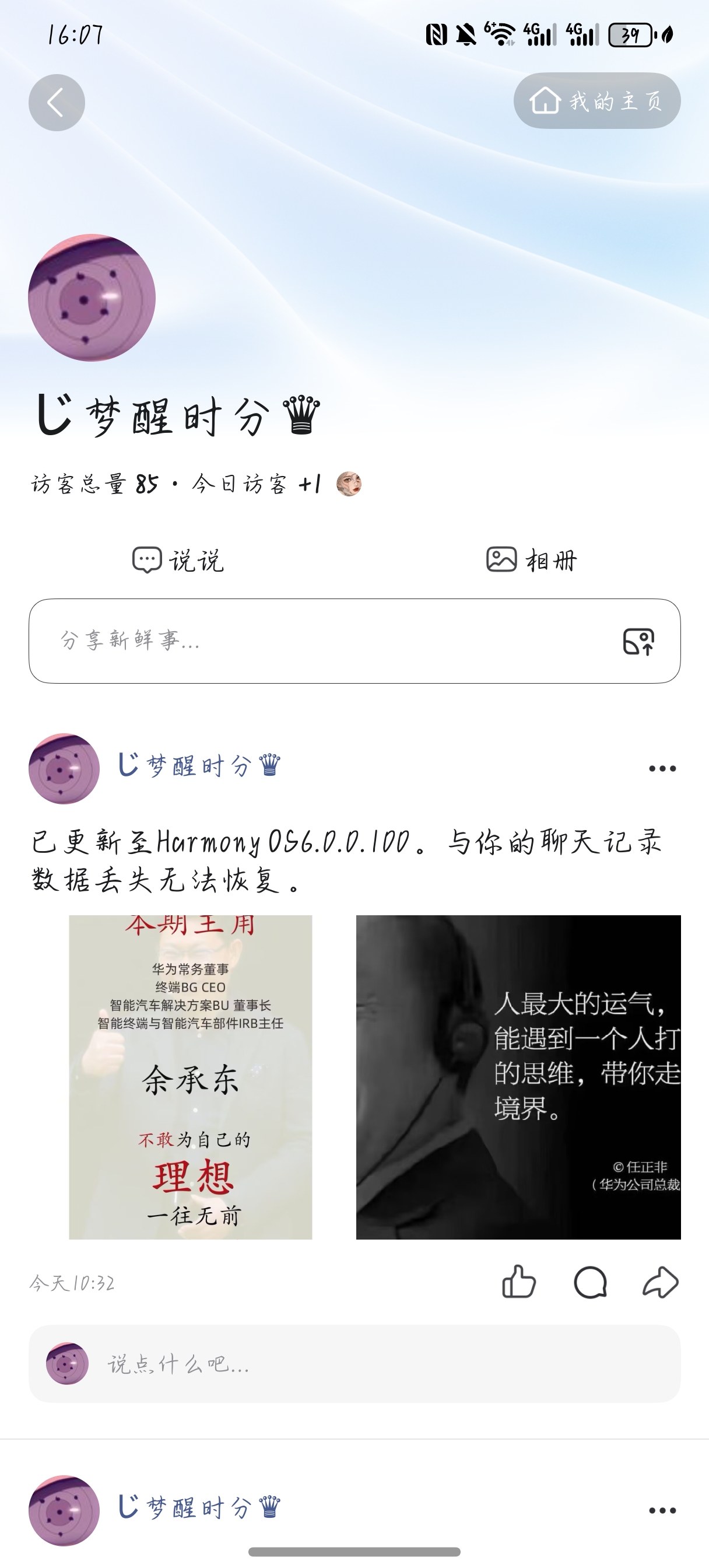Switch to the 说说 tab
Viewport: 709px width, 1568px height.
pyautogui.click(x=178, y=560)
